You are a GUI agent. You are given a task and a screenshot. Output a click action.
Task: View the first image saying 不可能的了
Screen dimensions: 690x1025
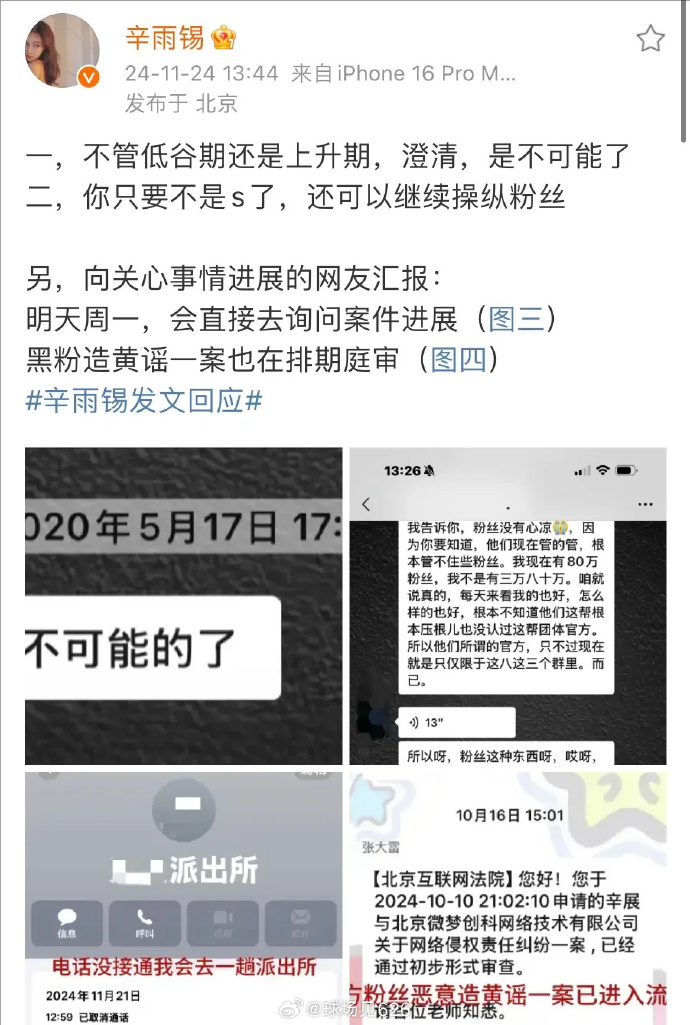(184, 606)
